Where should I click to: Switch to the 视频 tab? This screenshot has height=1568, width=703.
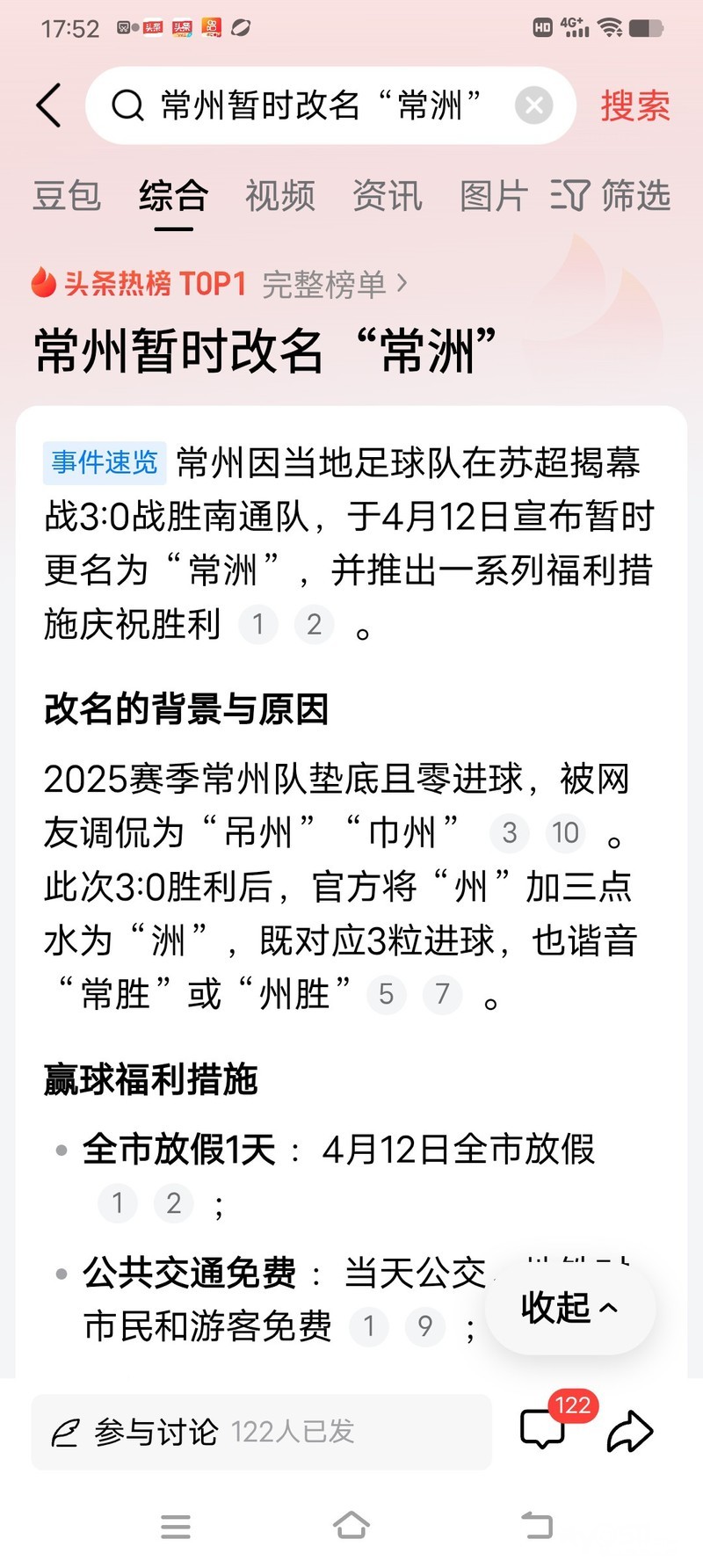tap(279, 195)
